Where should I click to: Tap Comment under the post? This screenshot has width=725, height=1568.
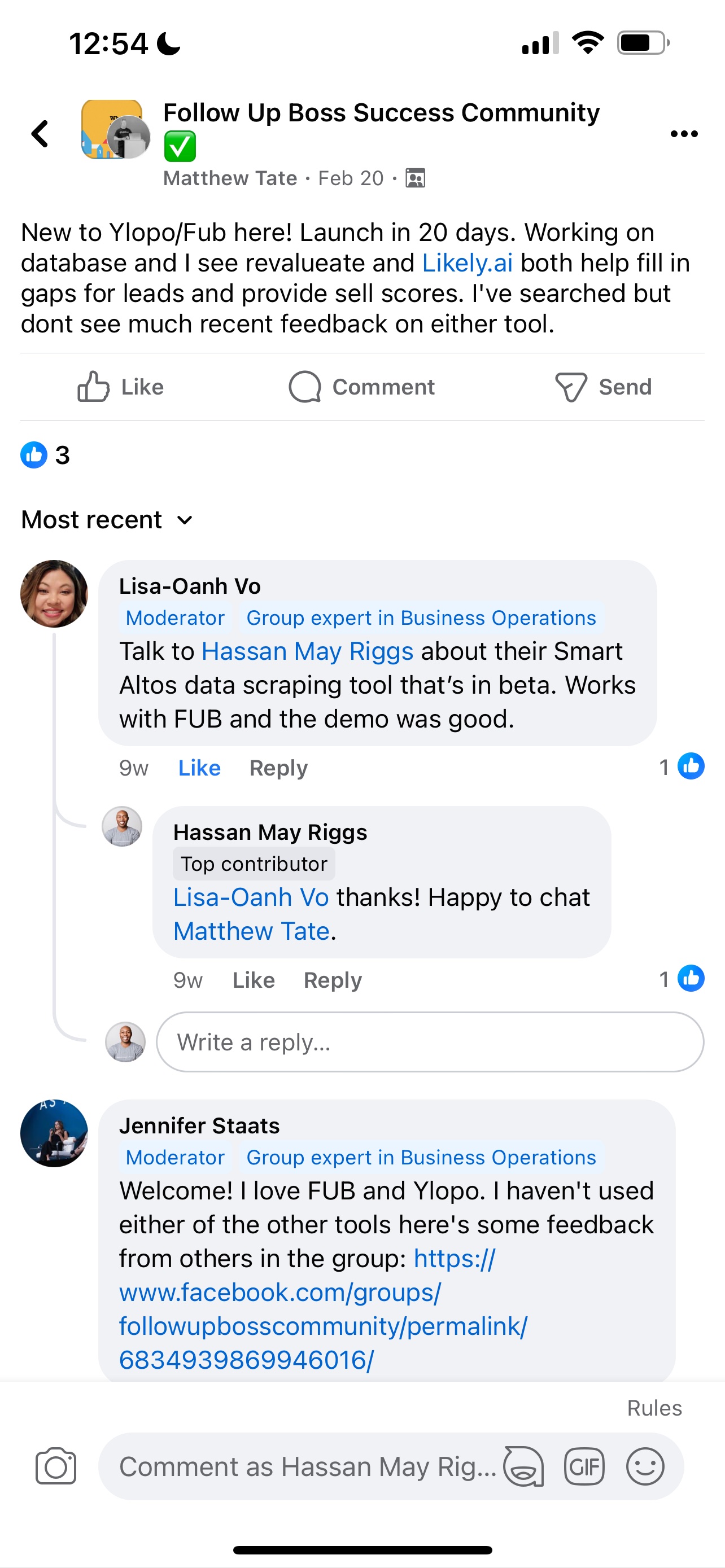[x=361, y=387]
